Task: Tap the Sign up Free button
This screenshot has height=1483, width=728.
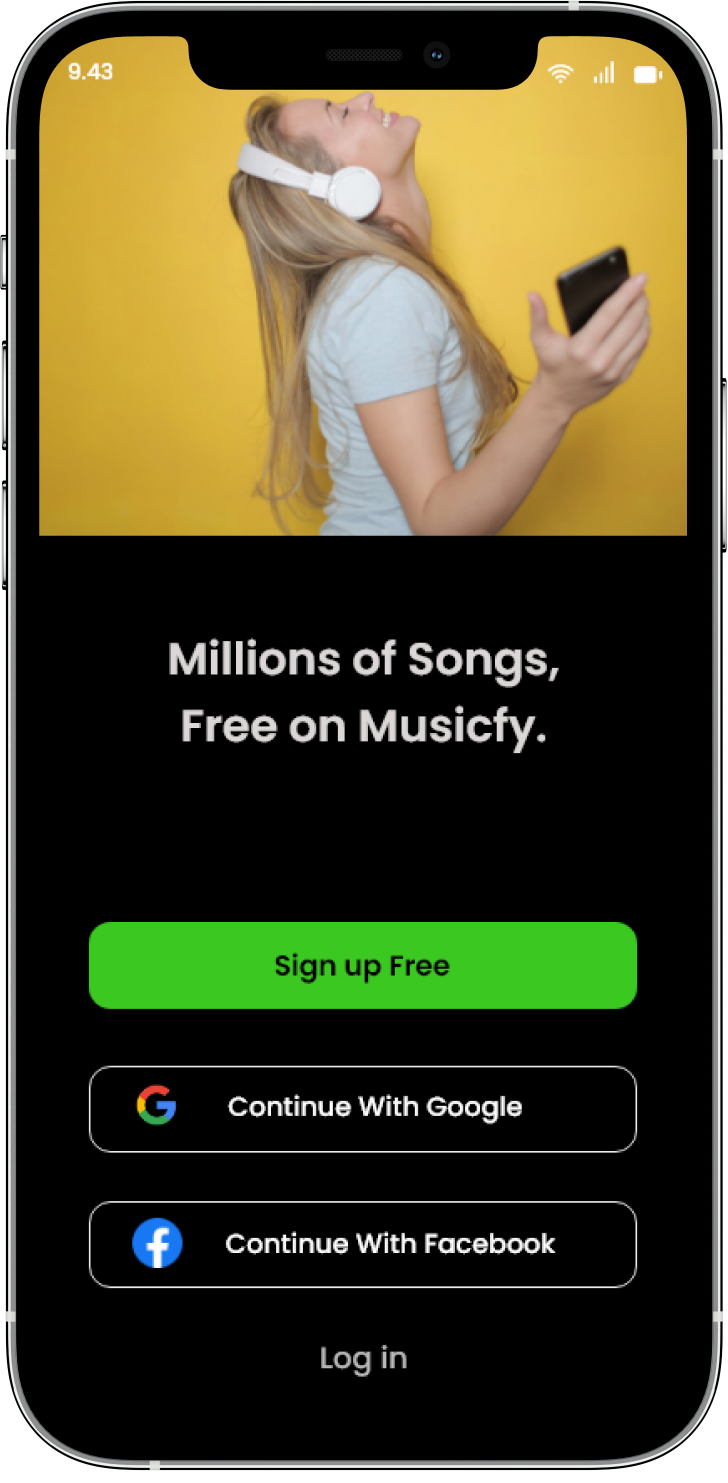Action: coord(363,965)
